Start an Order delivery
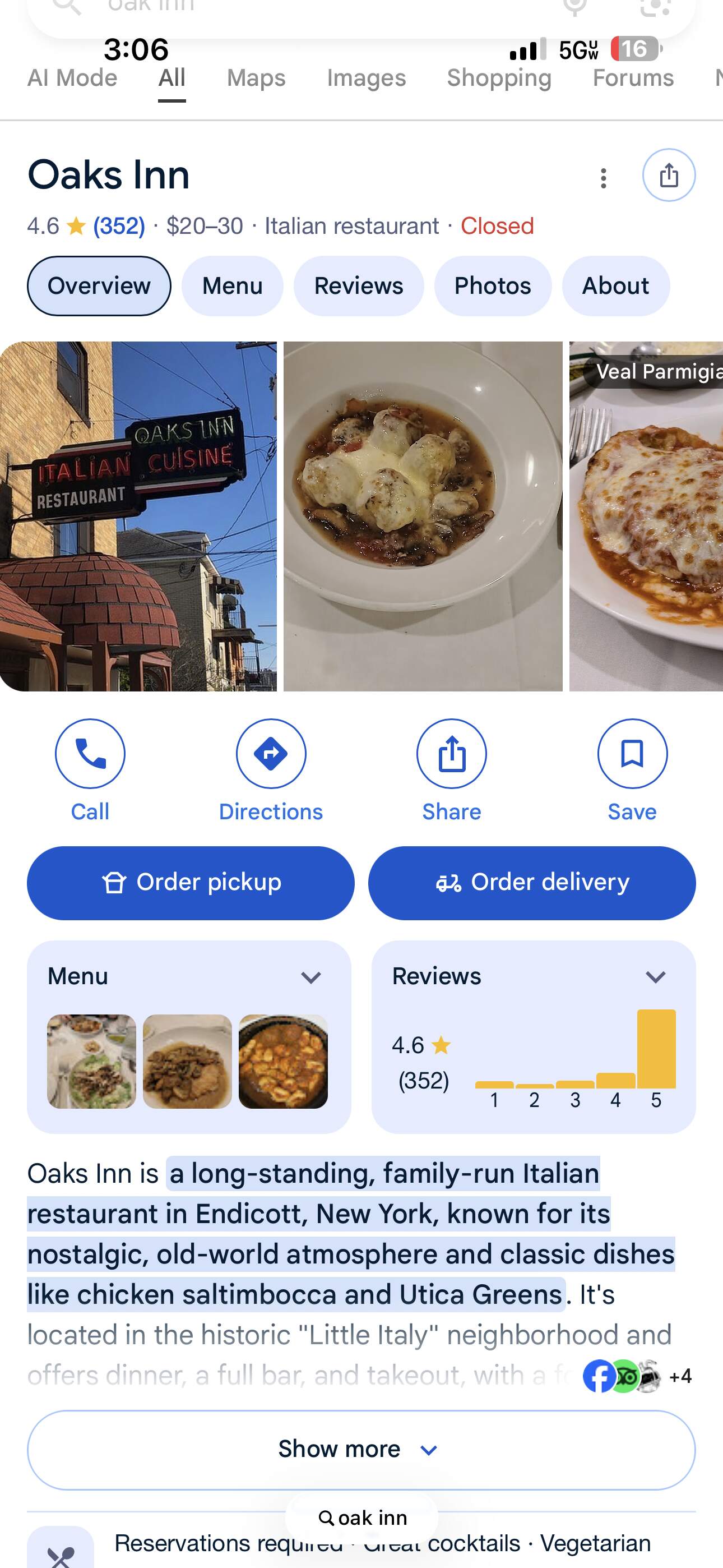Viewport: 723px width, 1568px height. coord(531,883)
